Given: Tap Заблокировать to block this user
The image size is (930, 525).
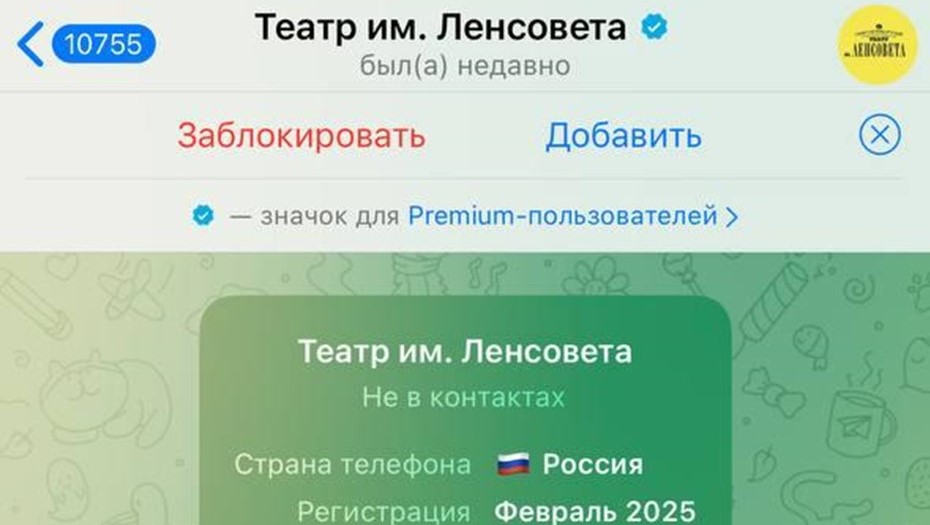Looking at the screenshot, I should click(x=301, y=135).
